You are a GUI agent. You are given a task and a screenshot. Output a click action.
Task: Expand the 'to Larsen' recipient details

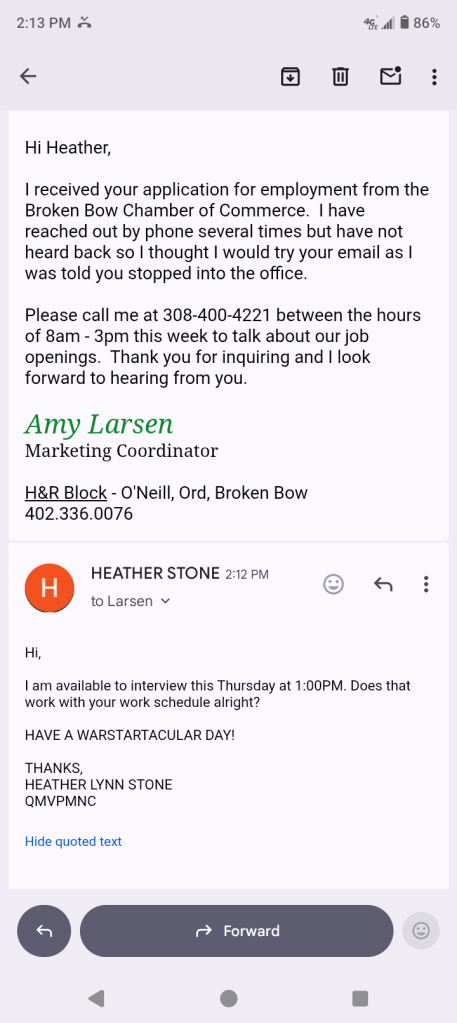(x=131, y=601)
